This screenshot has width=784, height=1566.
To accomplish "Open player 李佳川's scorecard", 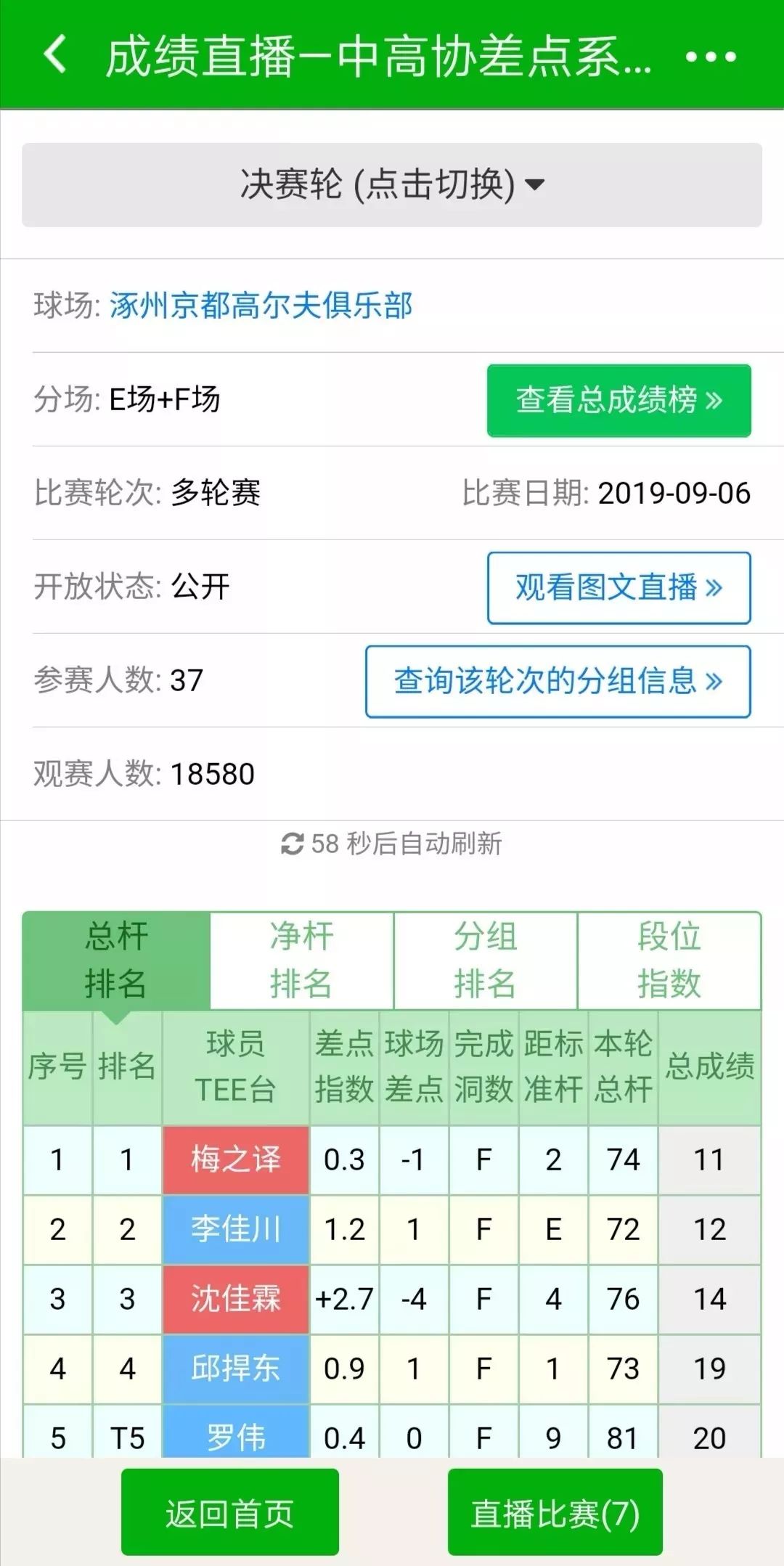I will point(236,1229).
